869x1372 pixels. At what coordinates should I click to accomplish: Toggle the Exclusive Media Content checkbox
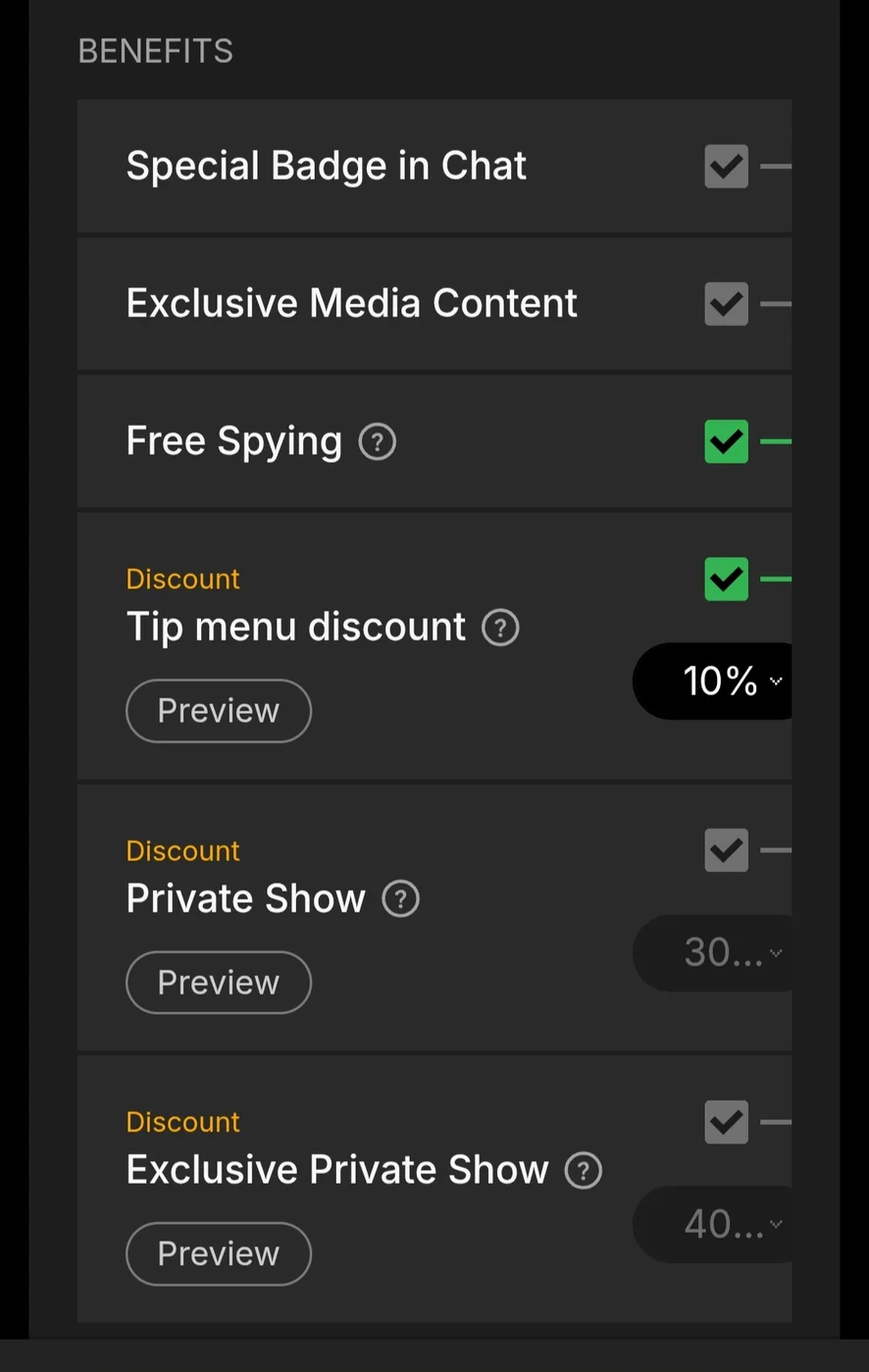pos(726,304)
